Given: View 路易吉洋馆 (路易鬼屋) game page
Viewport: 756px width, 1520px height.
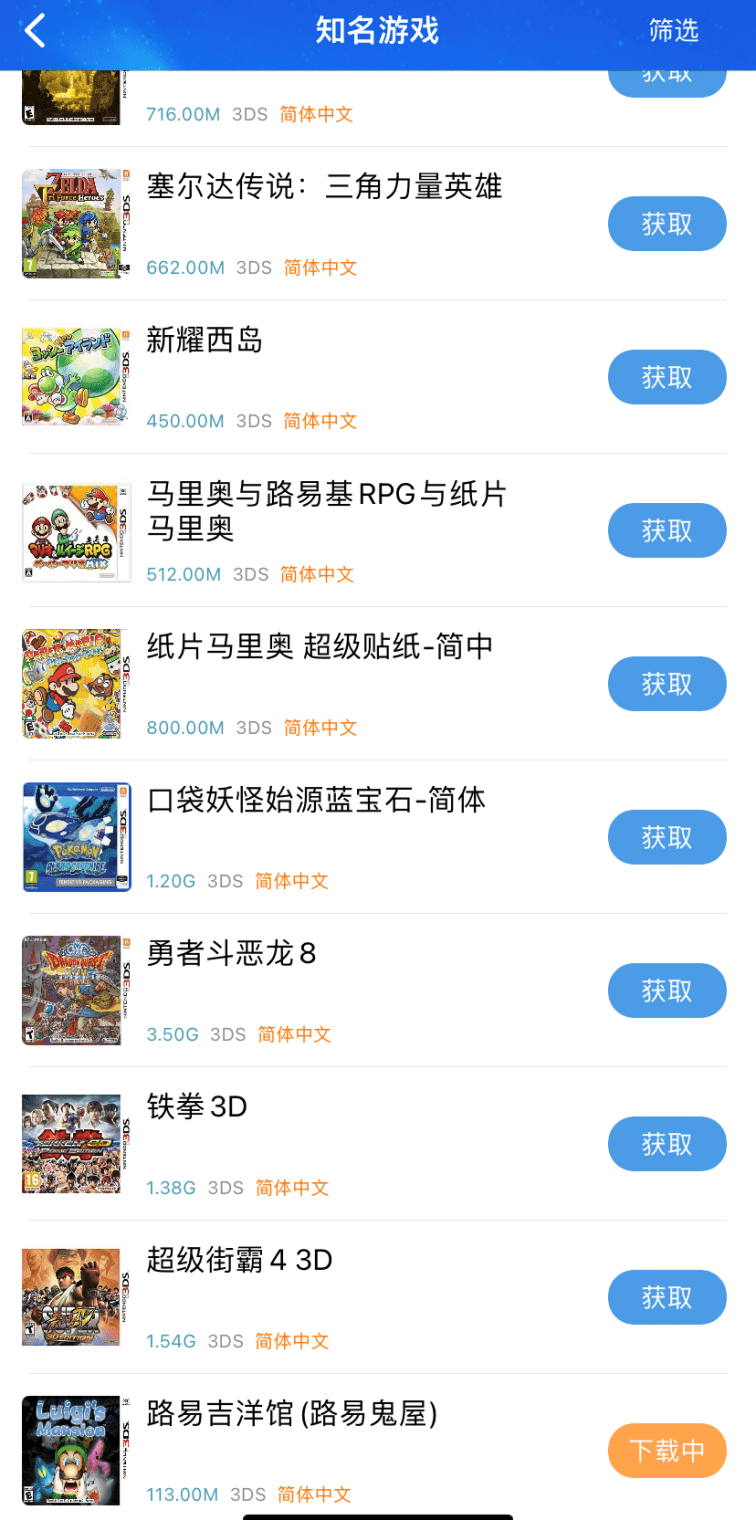Looking at the screenshot, I should click(x=378, y=1450).
